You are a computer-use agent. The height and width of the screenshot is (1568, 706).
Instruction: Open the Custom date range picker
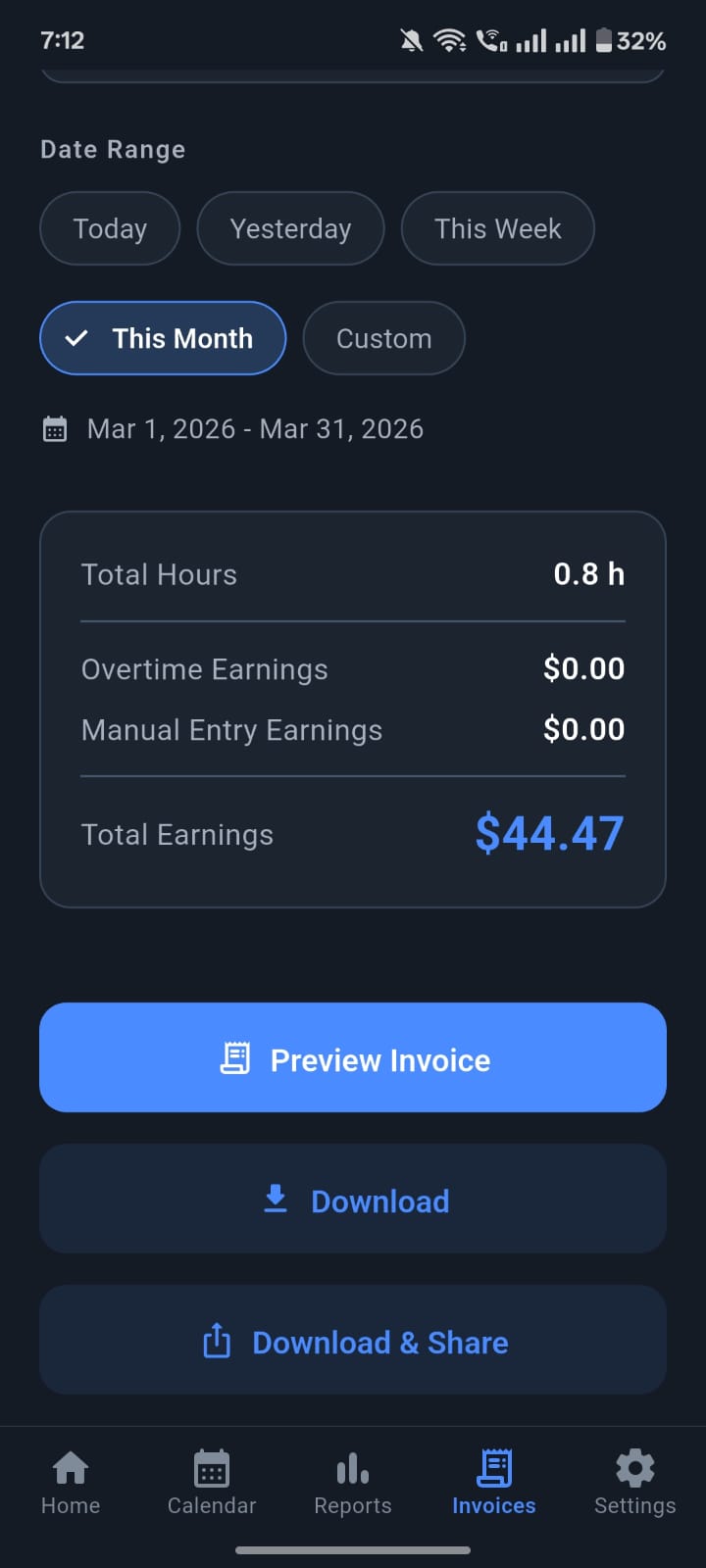pos(383,338)
